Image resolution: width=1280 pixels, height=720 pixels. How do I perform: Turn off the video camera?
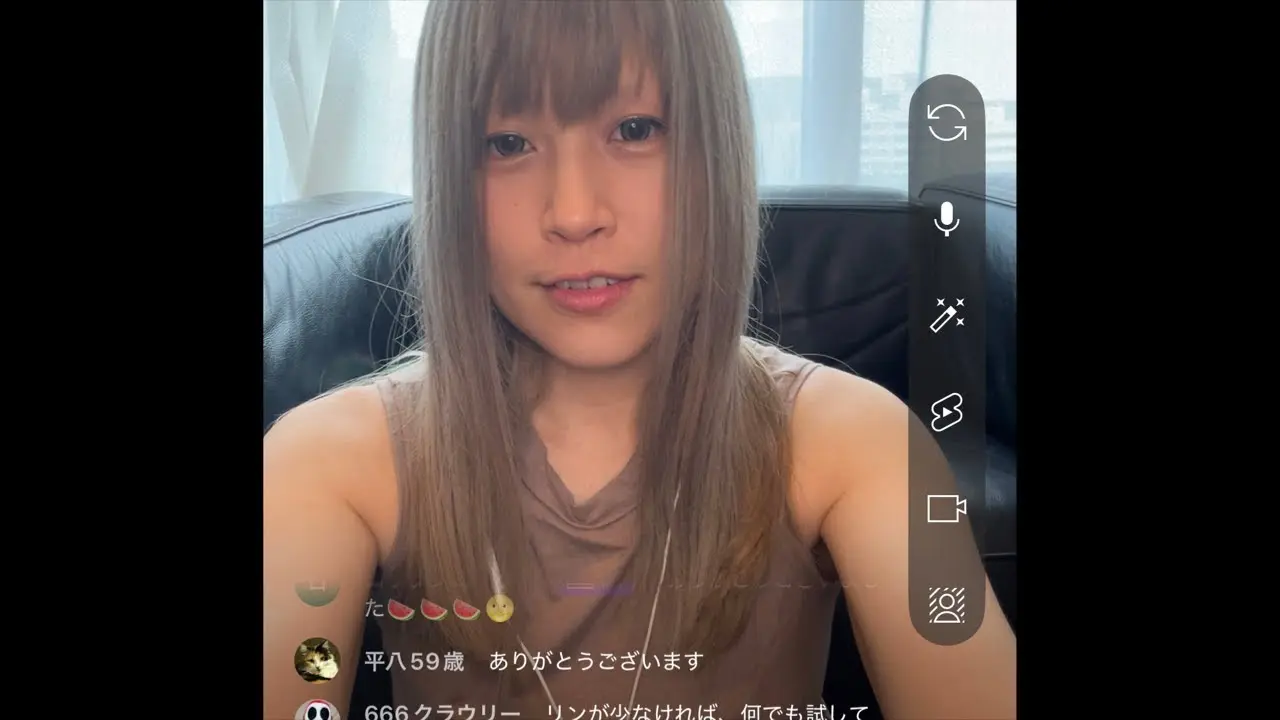[x=946, y=508]
